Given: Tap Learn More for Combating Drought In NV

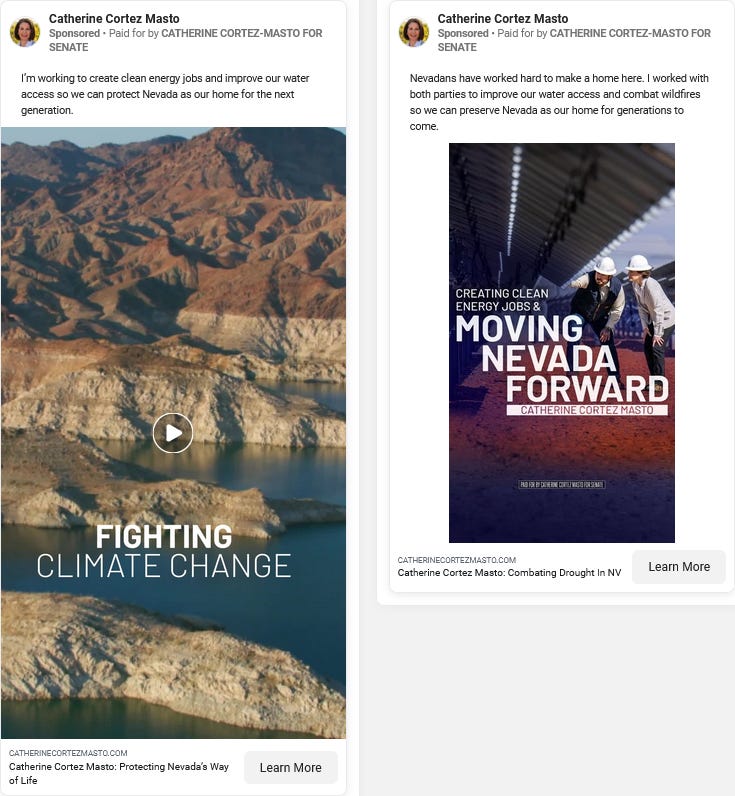Looking at the screenshot, I should pos(678,567).
